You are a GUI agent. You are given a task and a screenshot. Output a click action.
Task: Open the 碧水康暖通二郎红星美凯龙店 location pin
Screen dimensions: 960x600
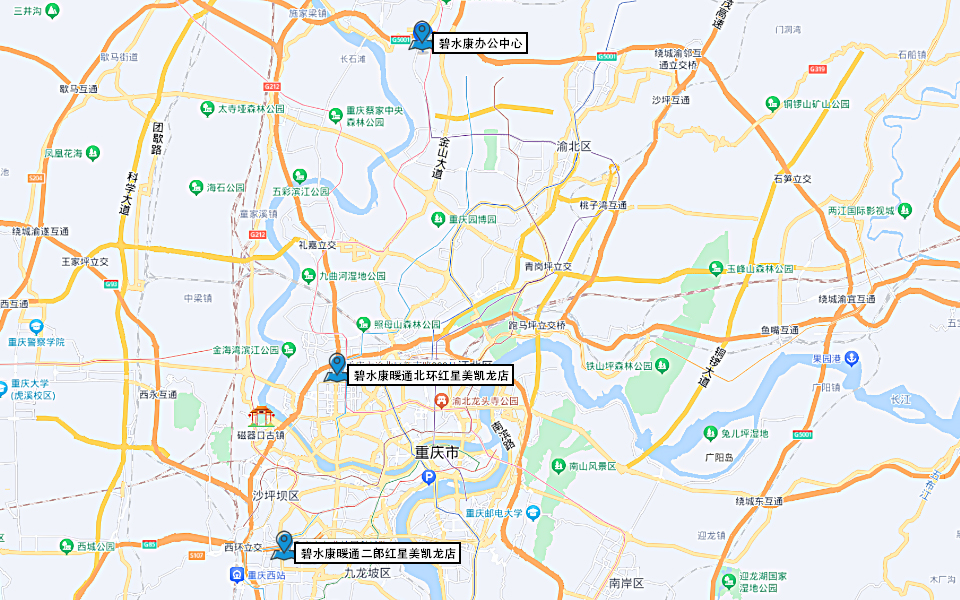click(x=284, y=546)
